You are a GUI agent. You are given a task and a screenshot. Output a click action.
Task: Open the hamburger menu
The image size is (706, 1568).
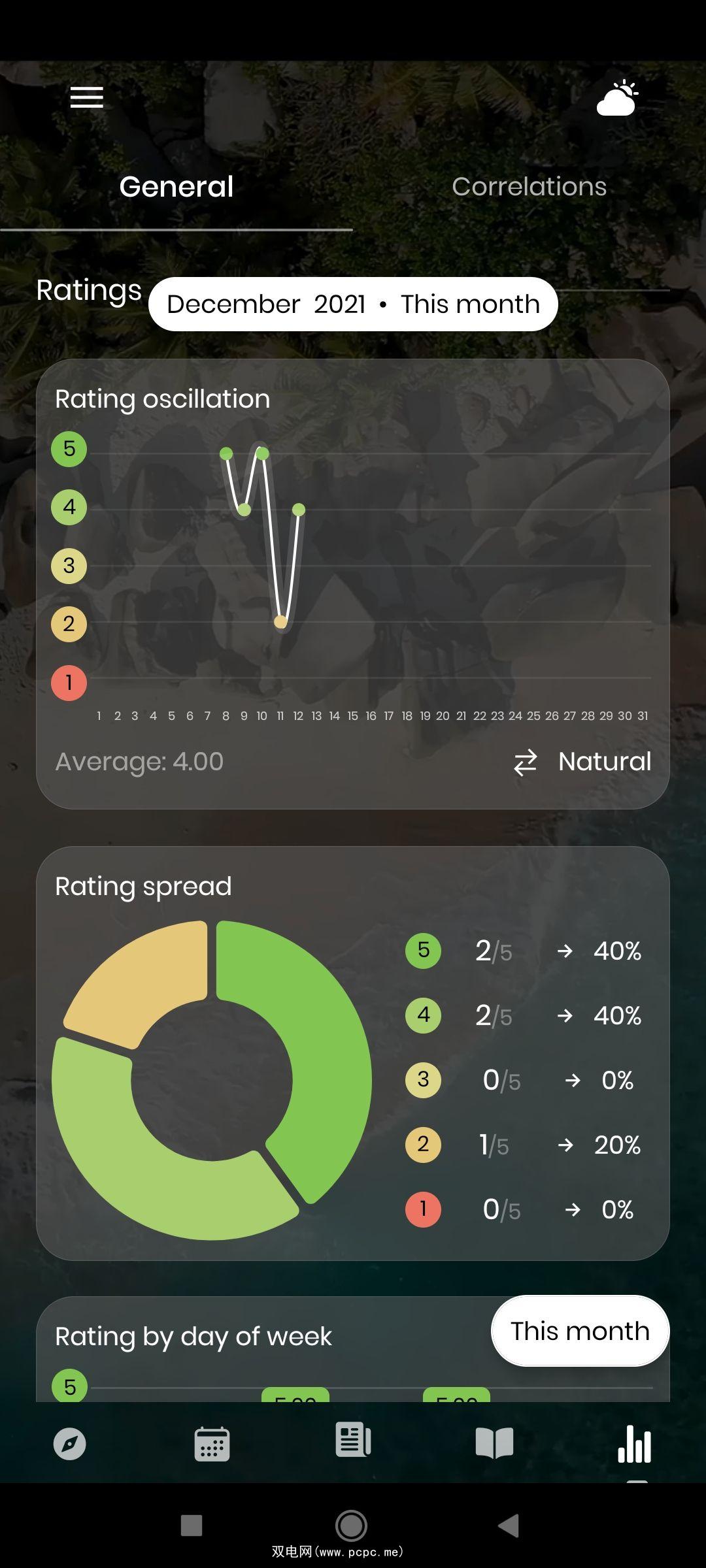[x=87, y=97]
